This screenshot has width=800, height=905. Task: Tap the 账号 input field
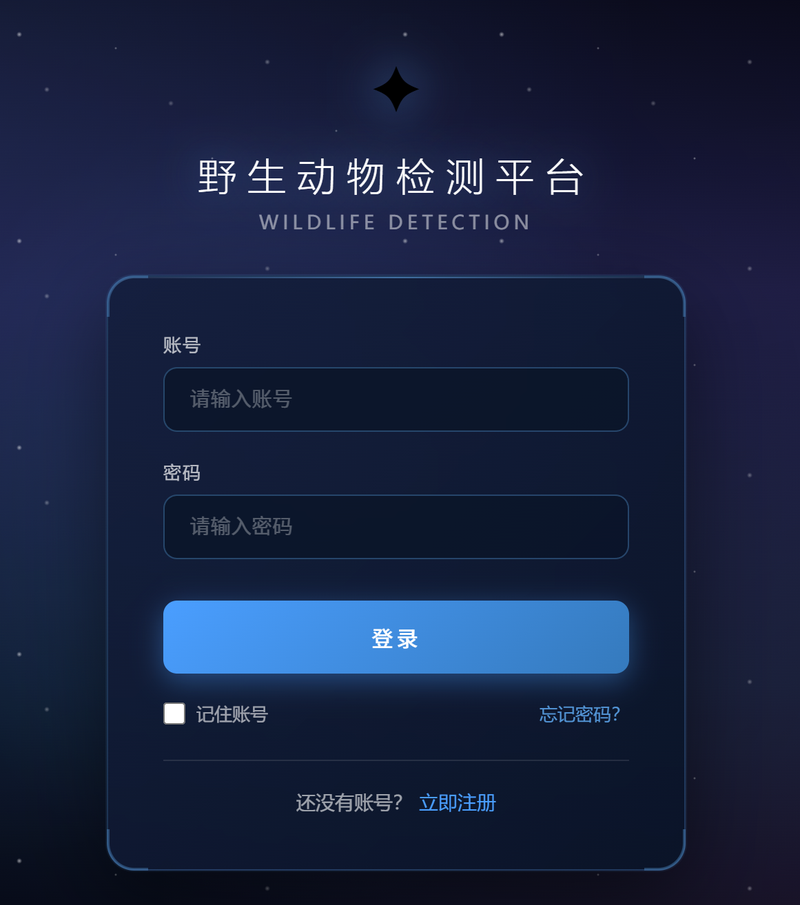tap(396, 399)
